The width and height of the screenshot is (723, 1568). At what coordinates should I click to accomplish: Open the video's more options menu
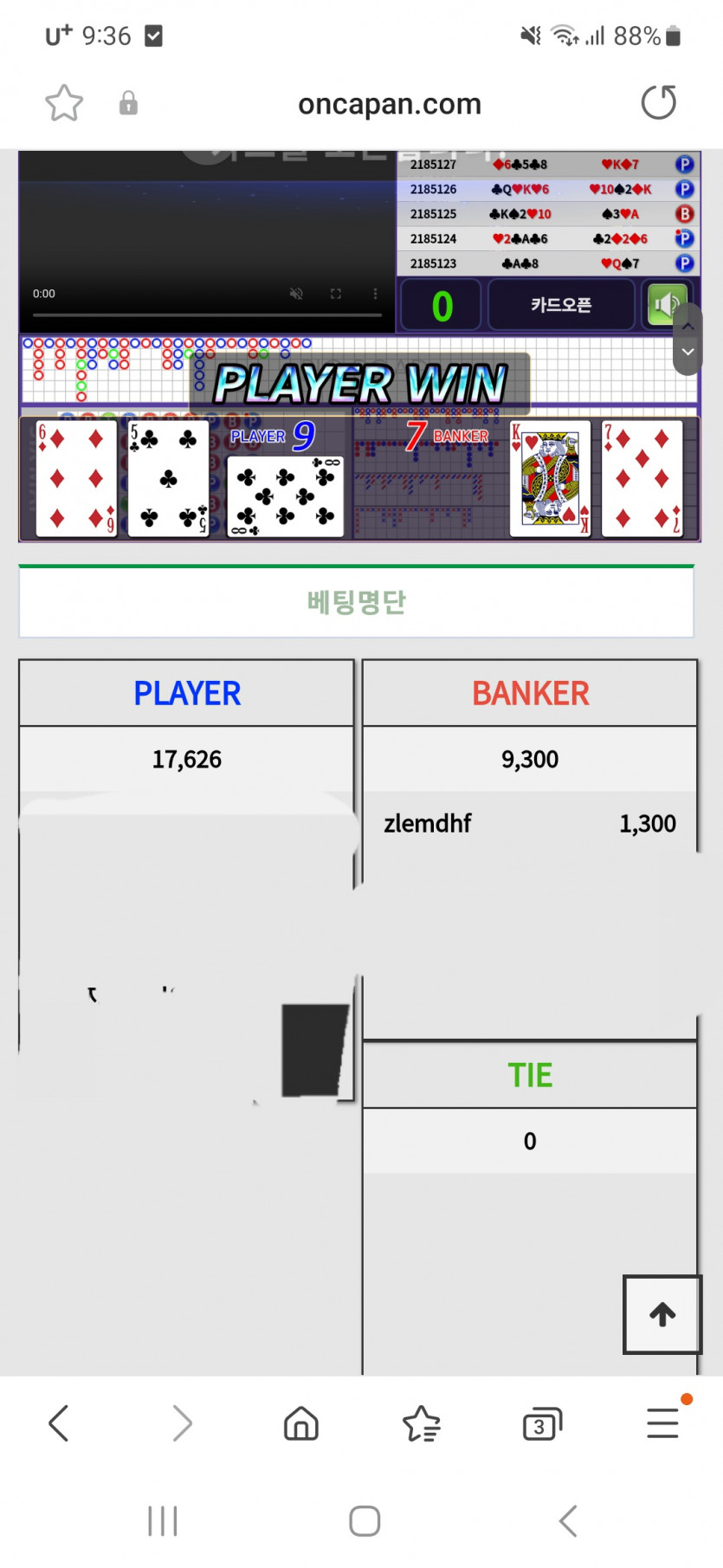pos(375,294)
